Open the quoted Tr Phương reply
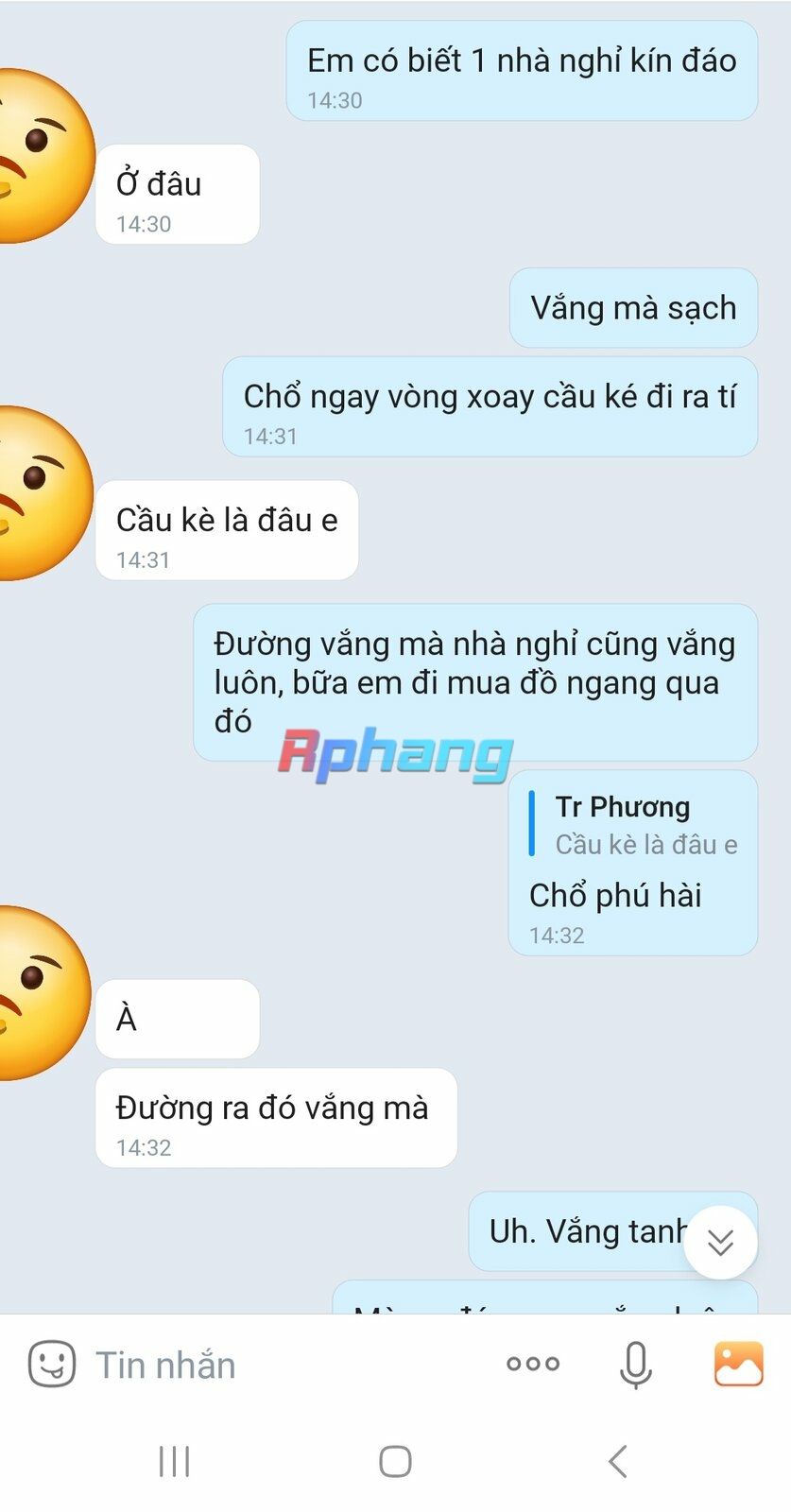Screen dimensions: 791x1512 pyautogui.click(x=634, y=825)
